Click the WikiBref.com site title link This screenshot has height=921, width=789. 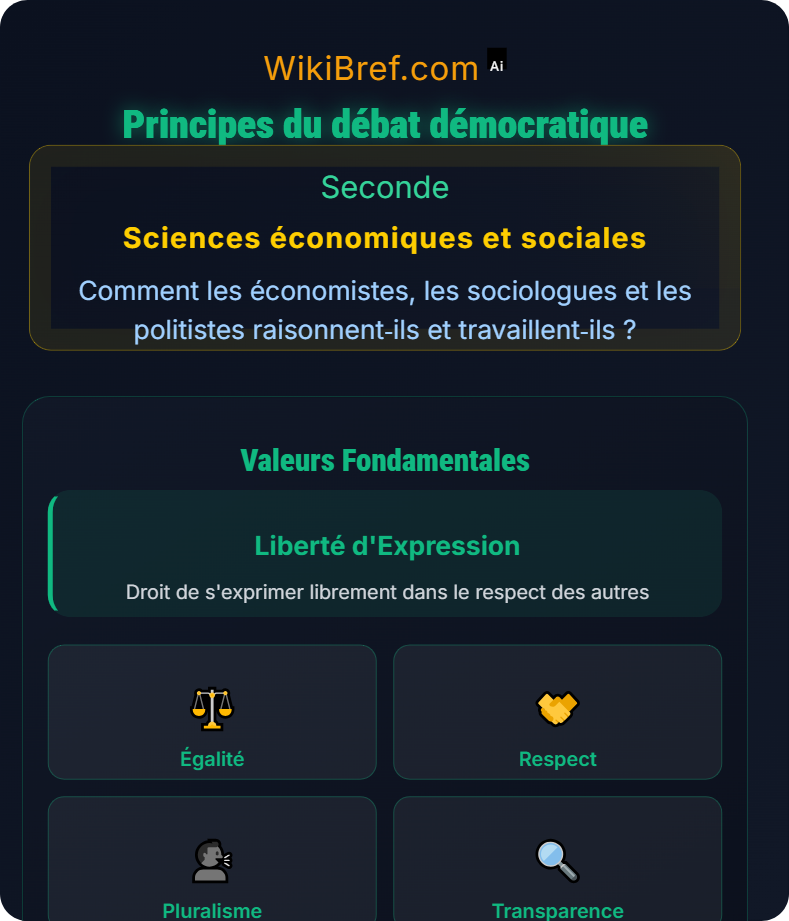(372, 67)
